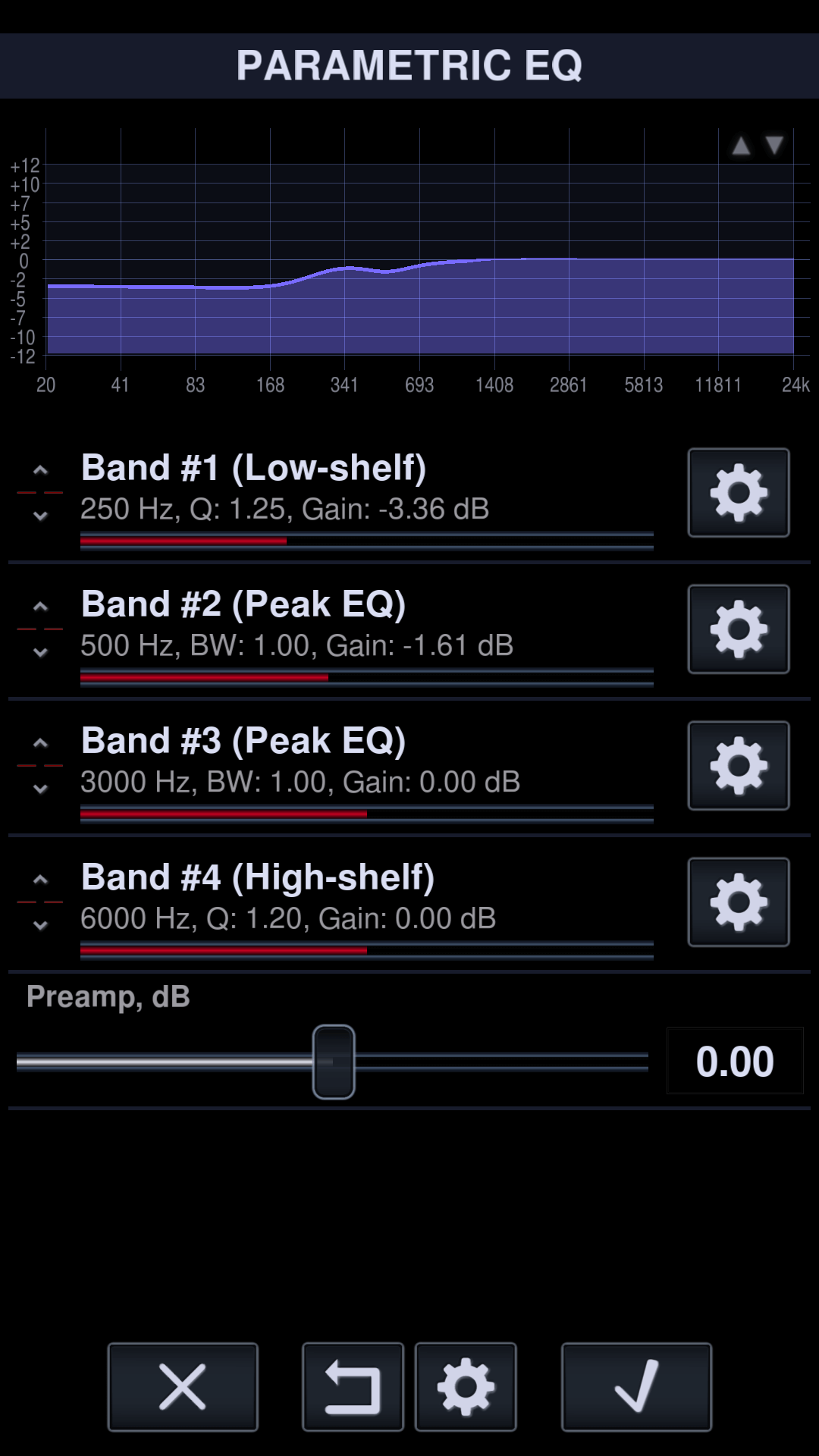Cancel changes with the X button

[183, 1387]
